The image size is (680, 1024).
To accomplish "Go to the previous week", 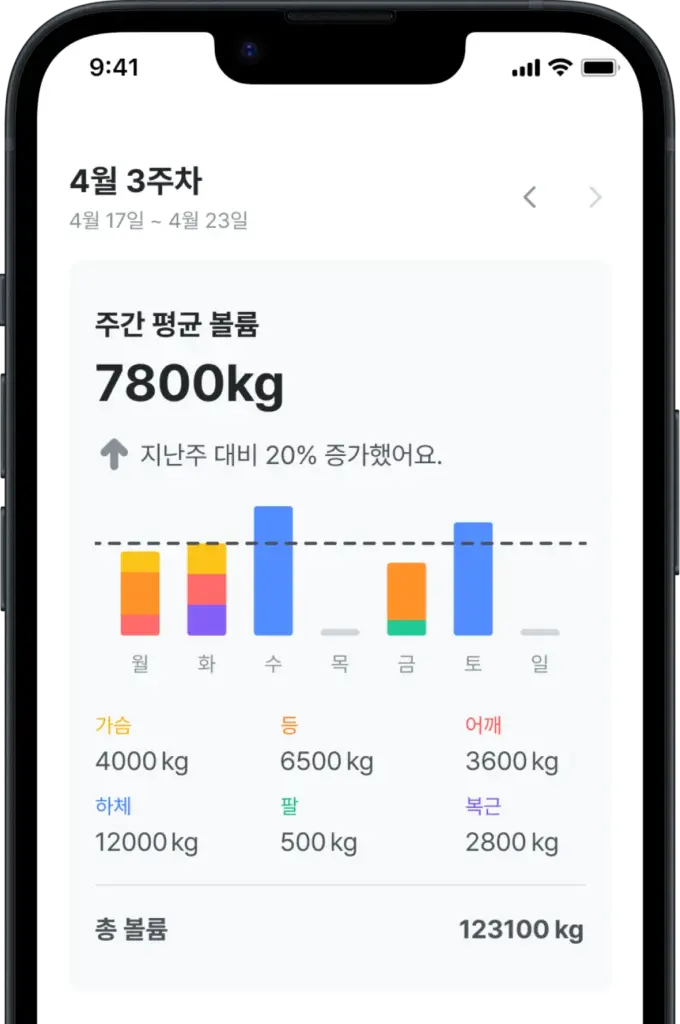I will (x=530, y=198).
